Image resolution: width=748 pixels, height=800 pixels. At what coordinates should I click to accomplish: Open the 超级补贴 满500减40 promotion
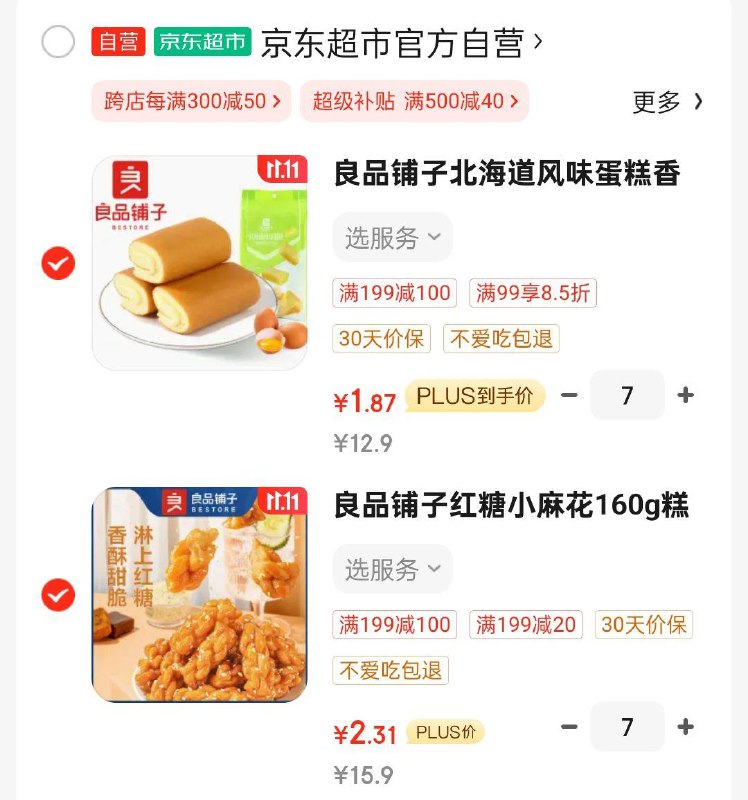click(414, 101)
